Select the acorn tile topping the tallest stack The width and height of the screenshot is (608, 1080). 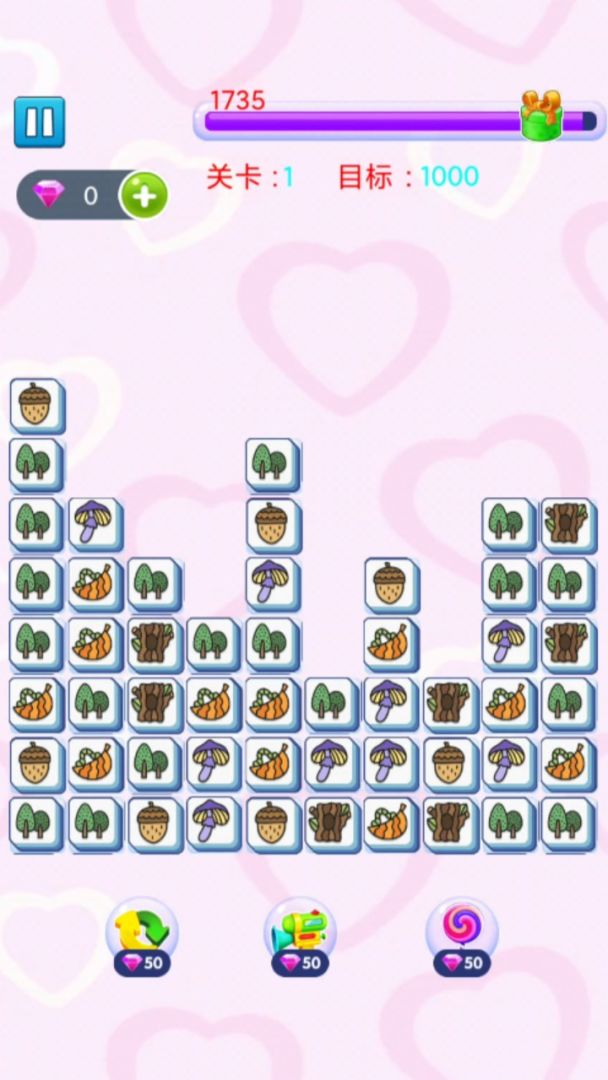35,404
